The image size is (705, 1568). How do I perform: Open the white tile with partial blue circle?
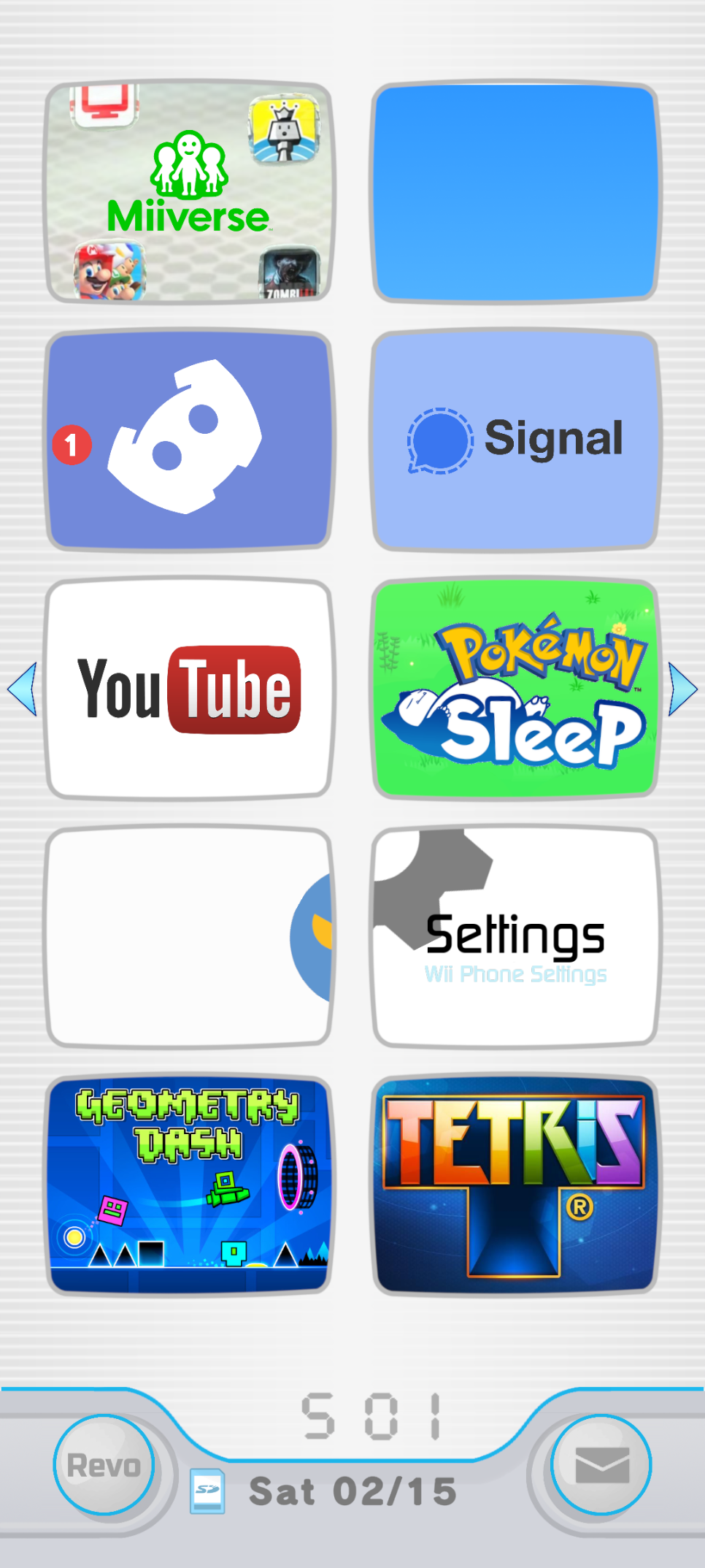coord(189,937)
